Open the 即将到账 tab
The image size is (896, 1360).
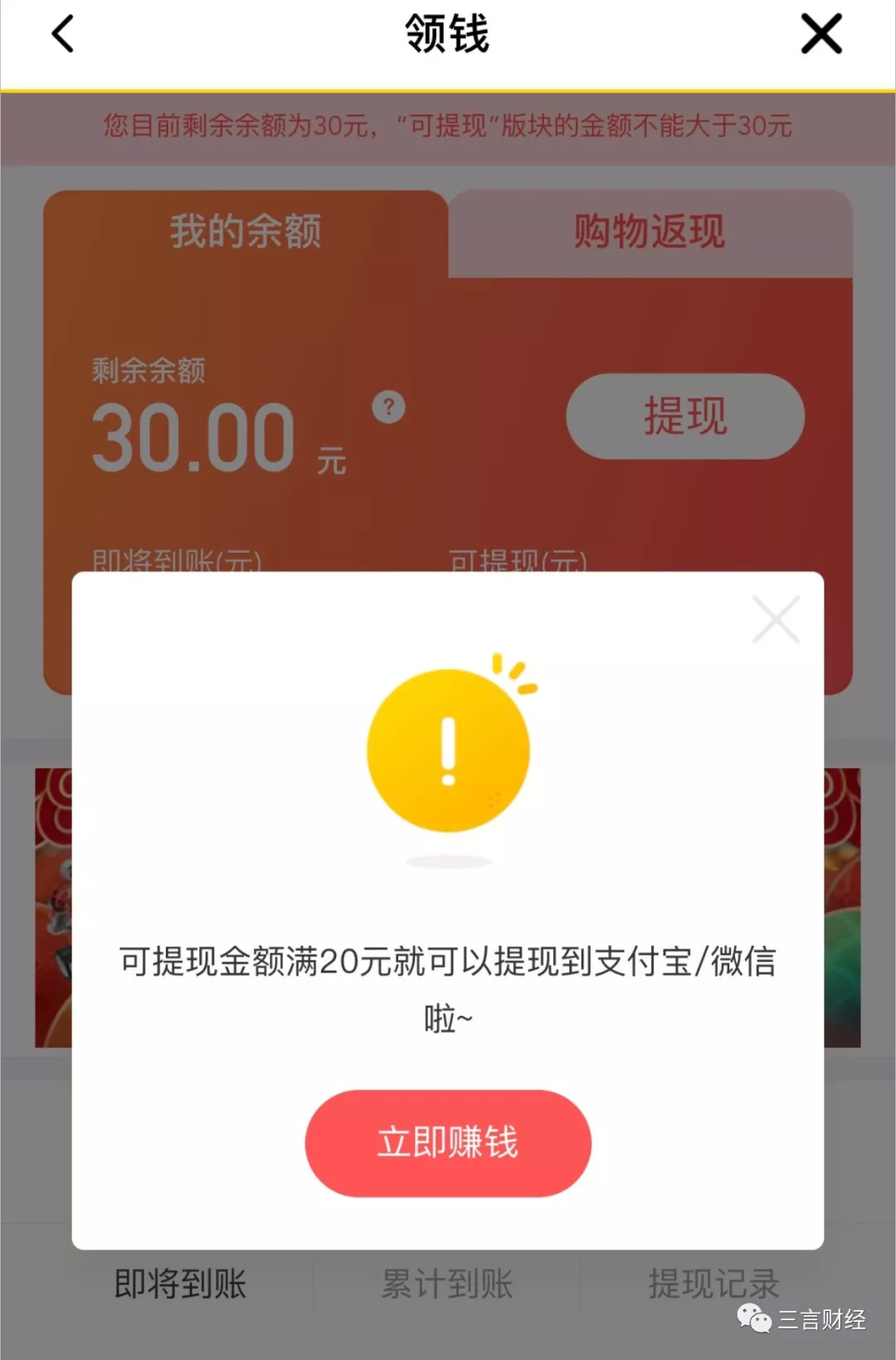pos(180,1283)
